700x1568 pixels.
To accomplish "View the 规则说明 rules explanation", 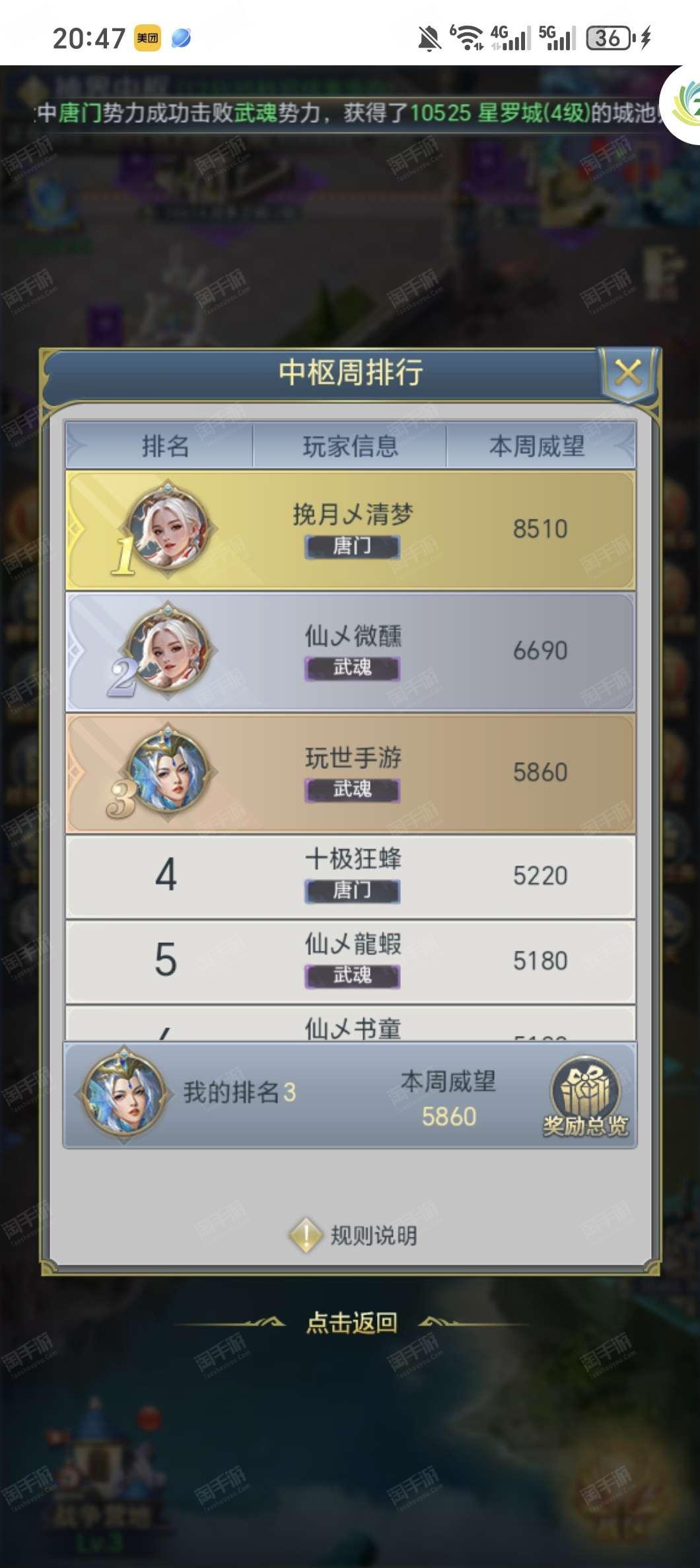I will click(353, 1235).
